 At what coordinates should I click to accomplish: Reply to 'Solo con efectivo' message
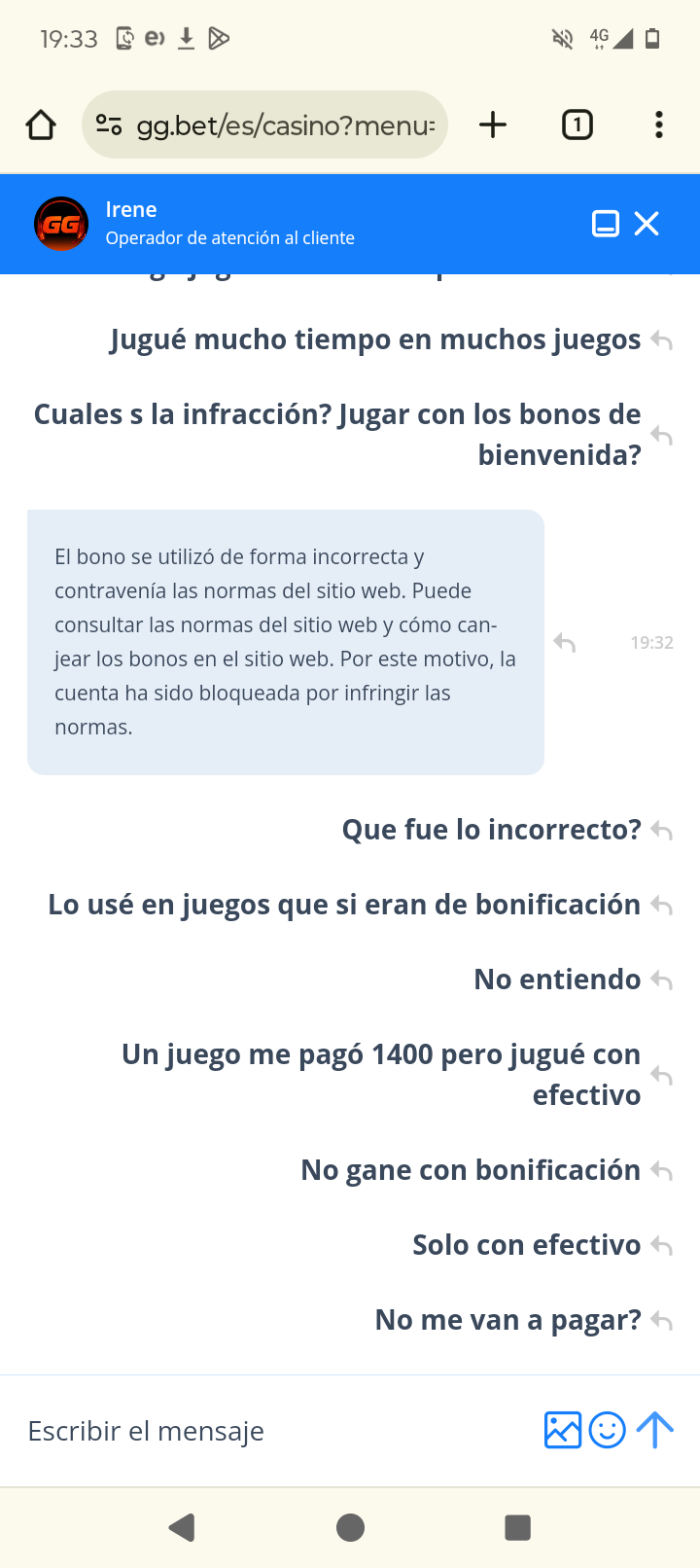664,1246
